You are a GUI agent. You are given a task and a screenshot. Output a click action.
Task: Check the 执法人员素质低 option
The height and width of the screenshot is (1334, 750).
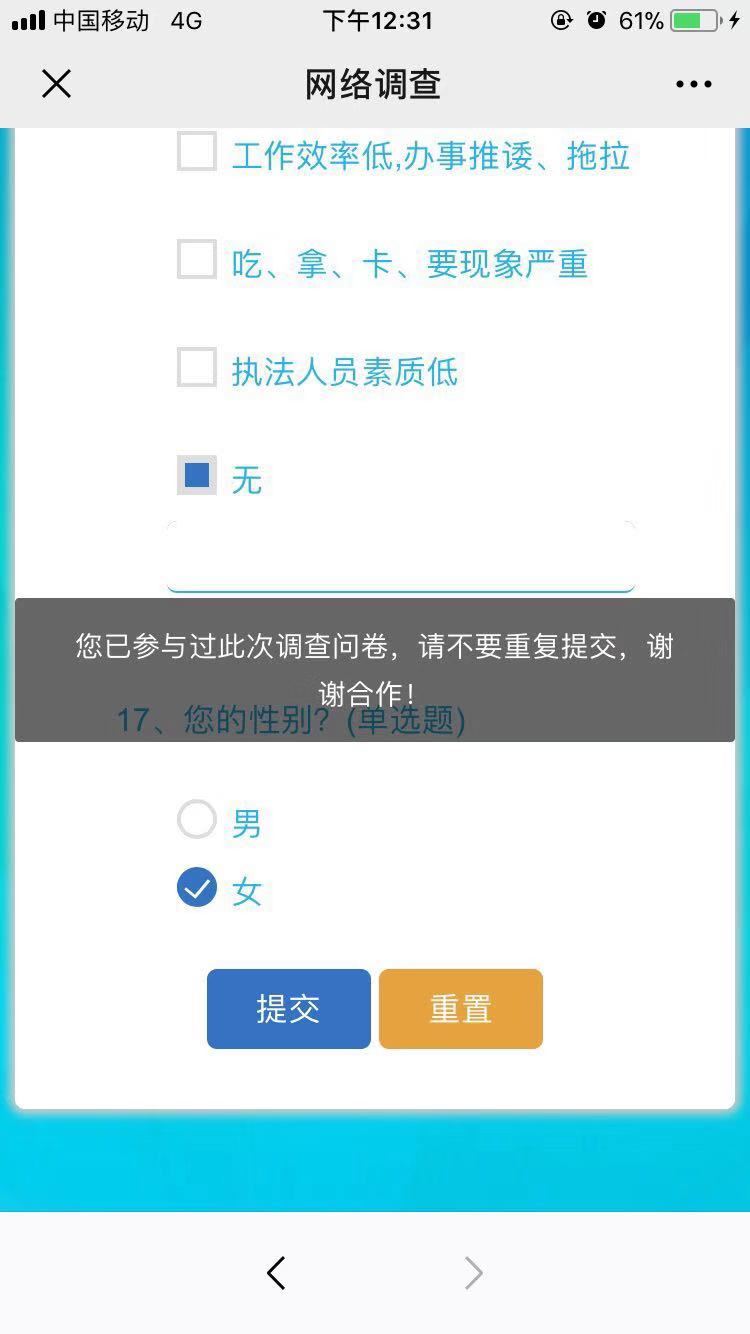[x=197, y=368]
